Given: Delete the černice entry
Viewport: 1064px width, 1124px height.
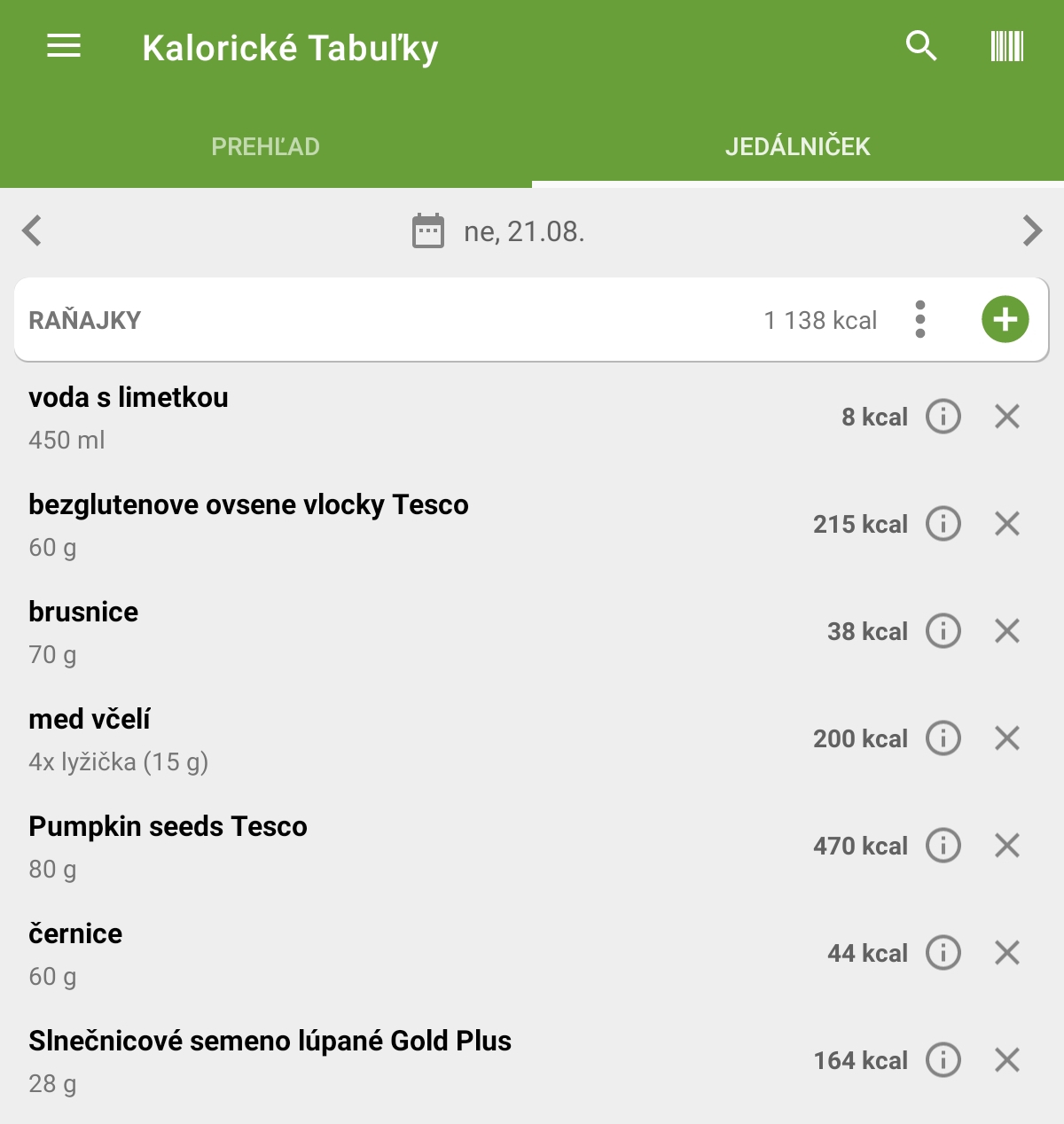Looking at the screenshot, I should click(1007, 953).
